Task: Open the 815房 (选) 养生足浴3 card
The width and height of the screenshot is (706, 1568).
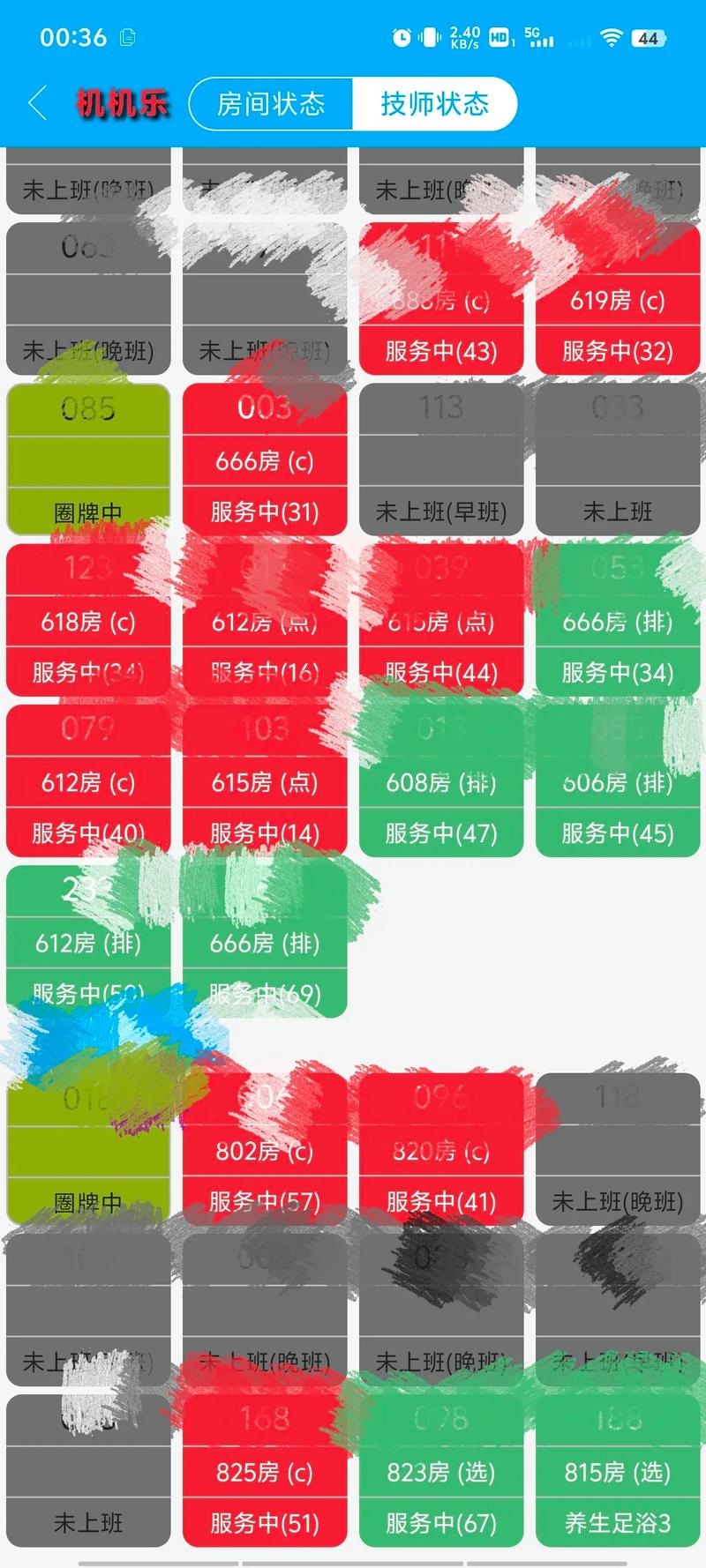Action: [x=618, y=1471]
